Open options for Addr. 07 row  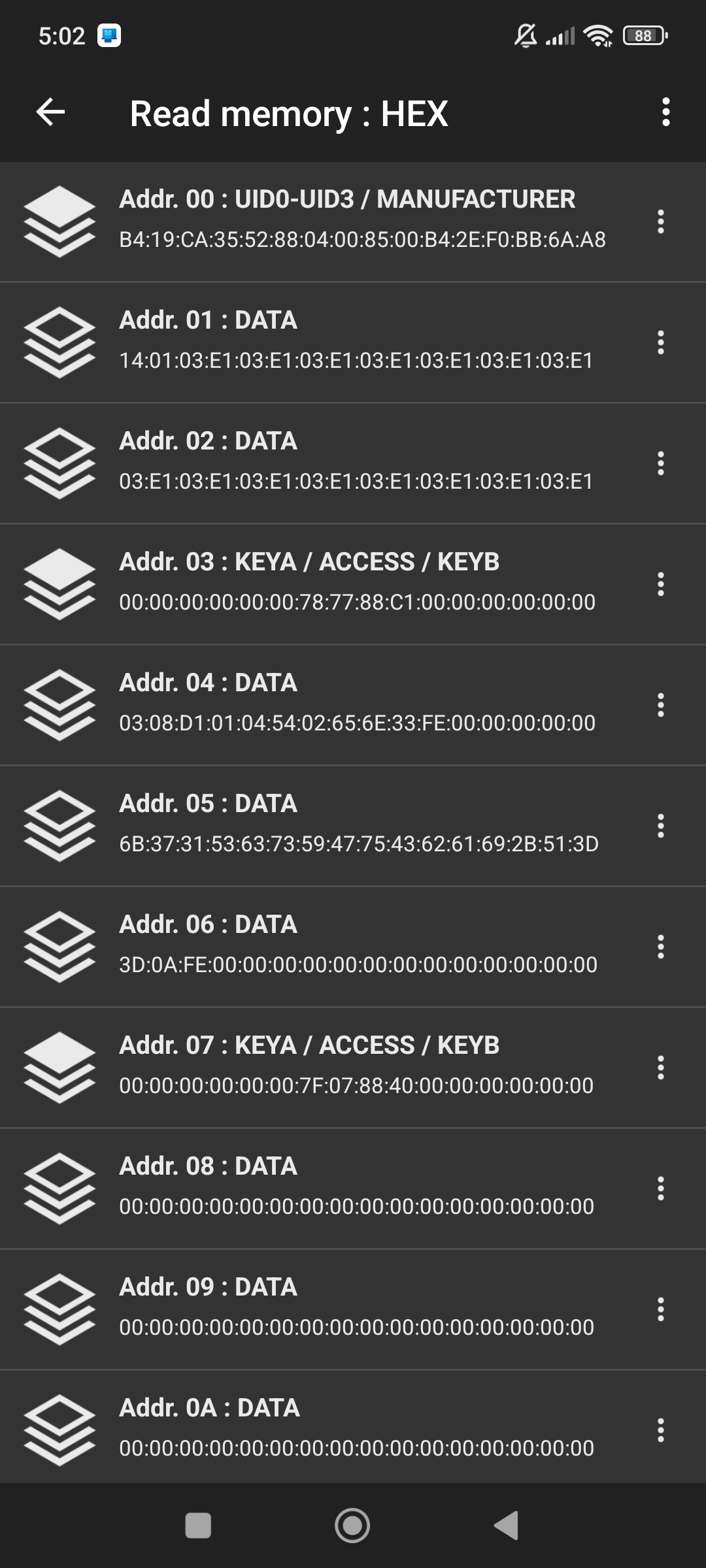(x=661, y=1068)
